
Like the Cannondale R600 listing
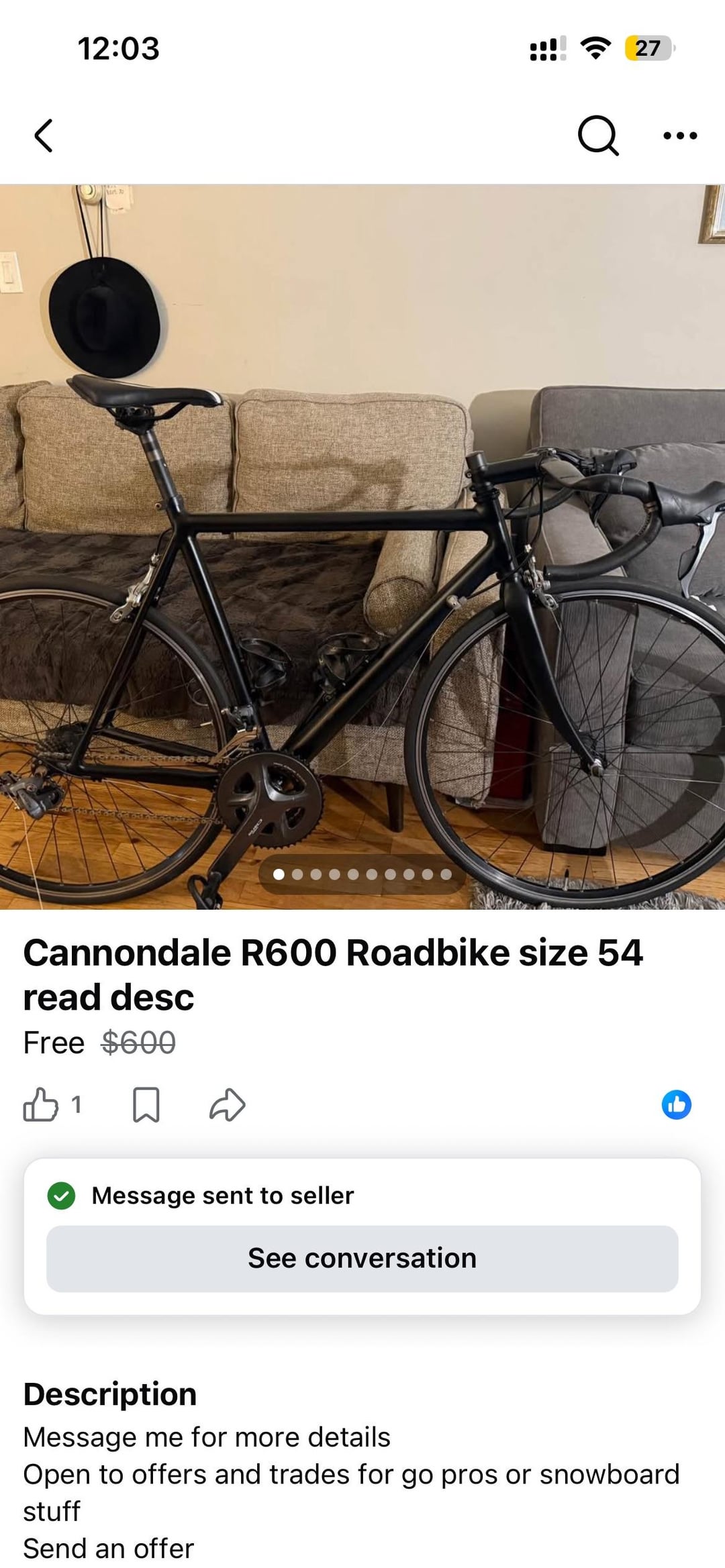41,1104
